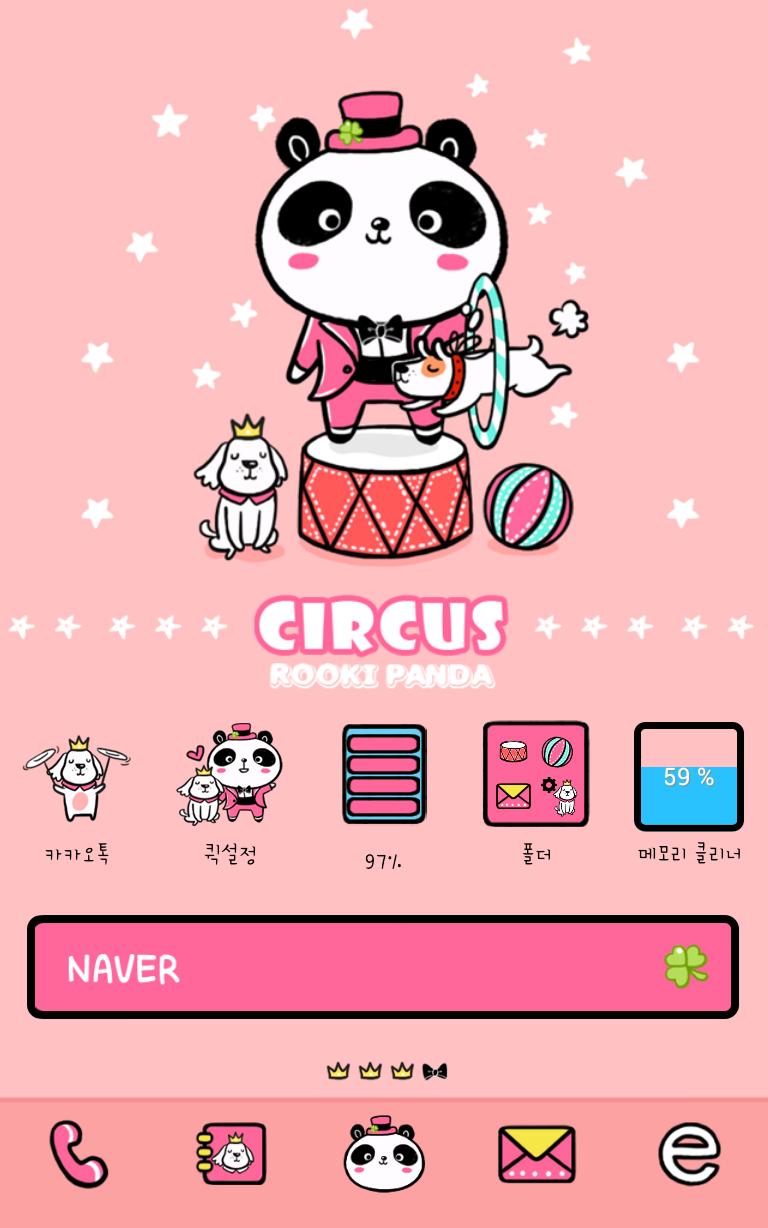
Task: Launch the internet browser in the dock
Action: [x=689, y=1154]
